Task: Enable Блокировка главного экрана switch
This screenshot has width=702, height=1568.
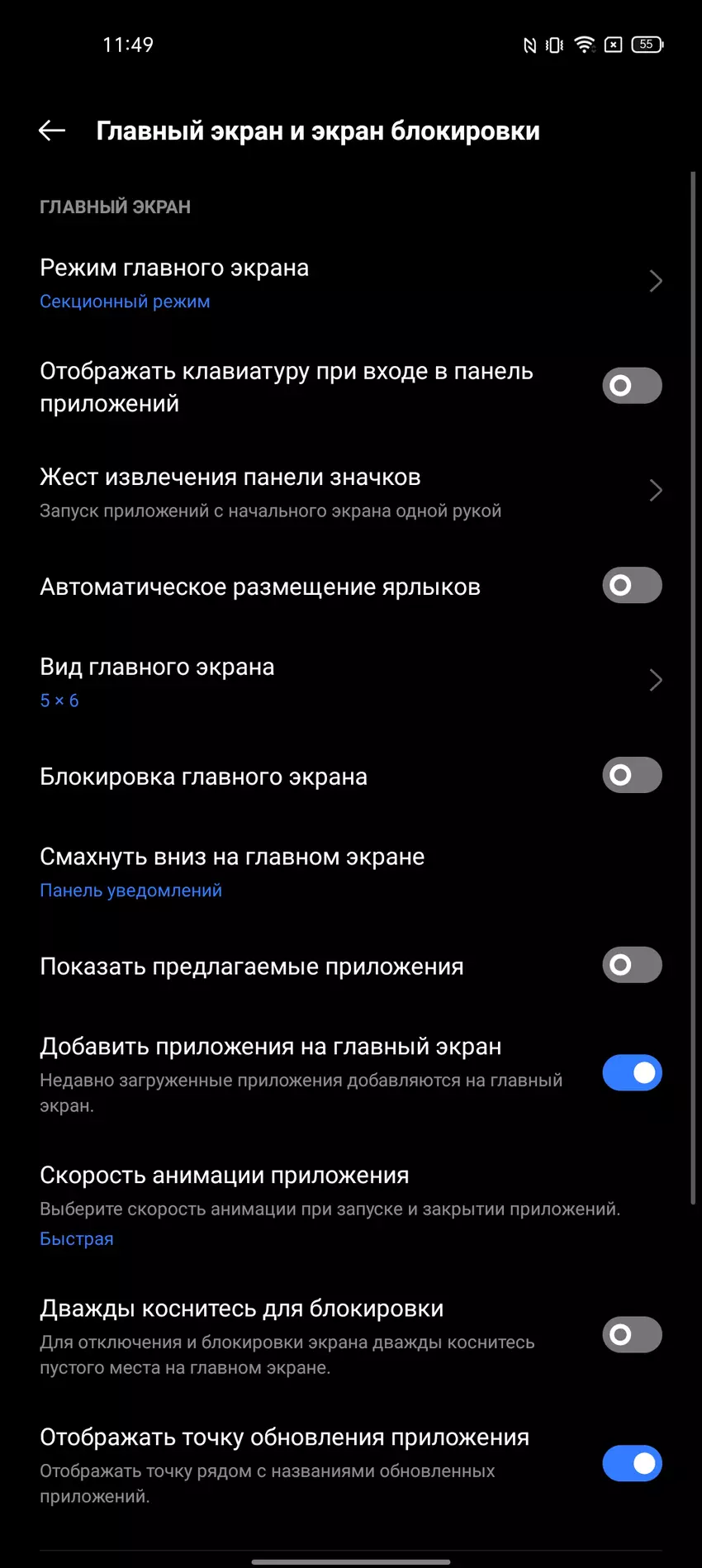Action: click(x=632, y=776)
